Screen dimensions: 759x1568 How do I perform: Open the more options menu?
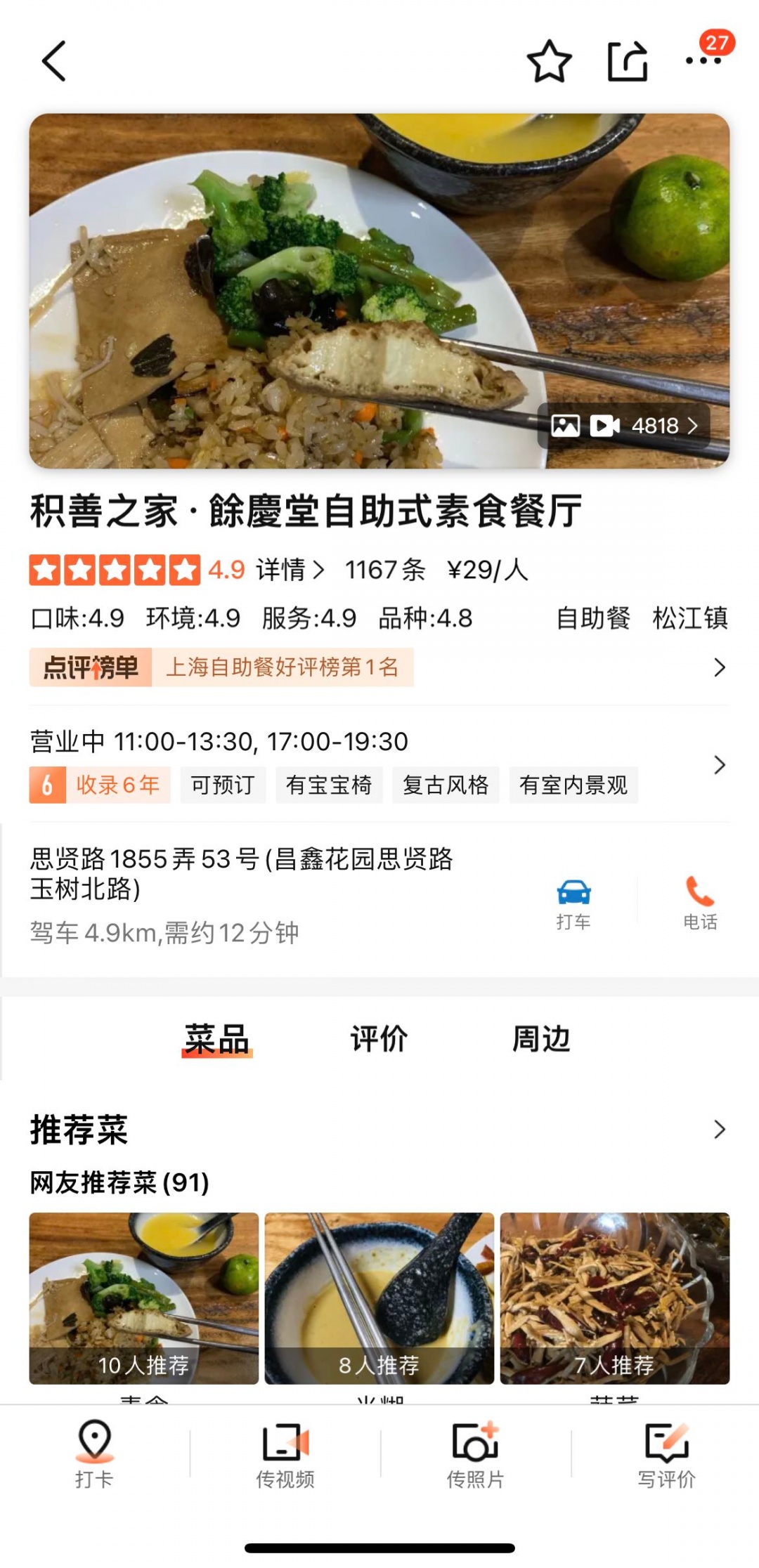click(703, 61)
